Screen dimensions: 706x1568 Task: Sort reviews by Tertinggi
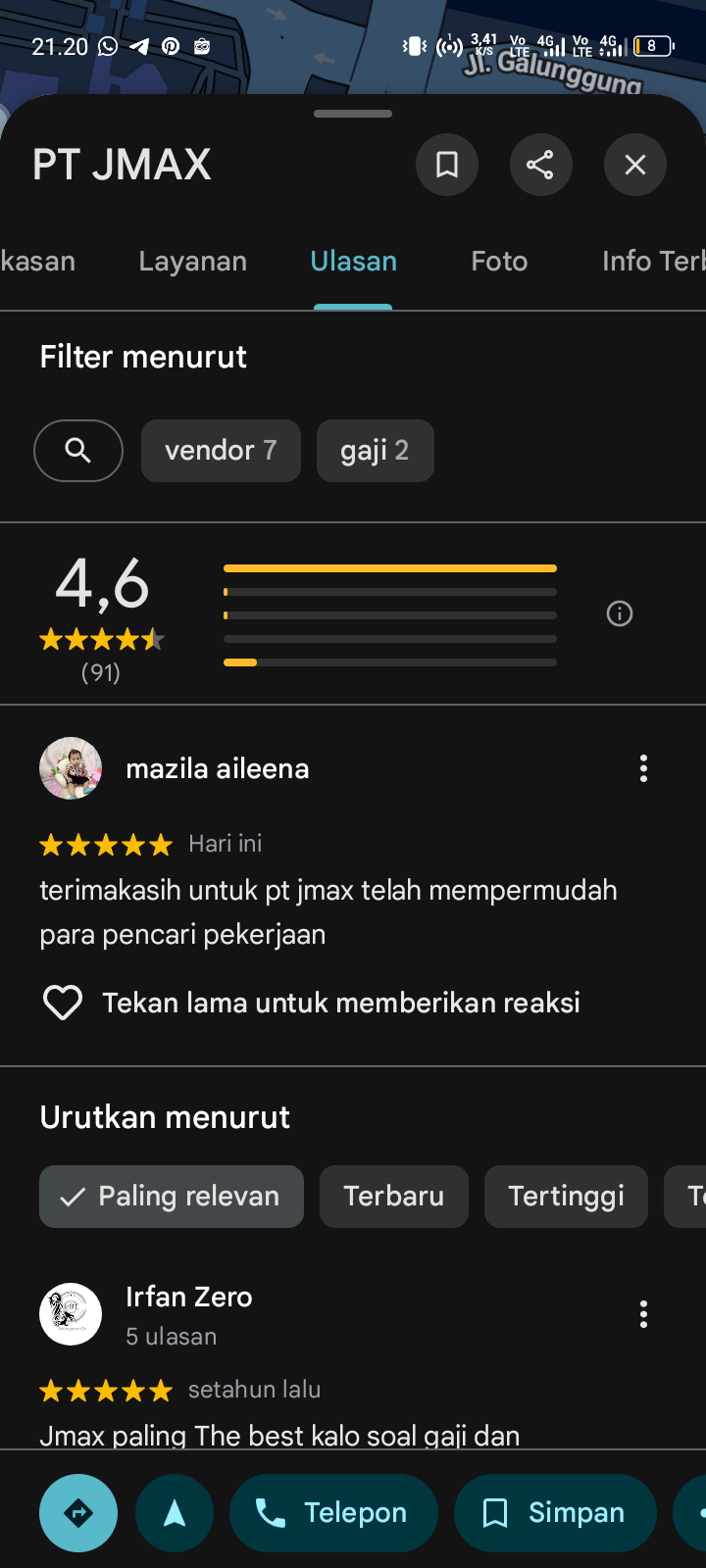coord(566,1197)
